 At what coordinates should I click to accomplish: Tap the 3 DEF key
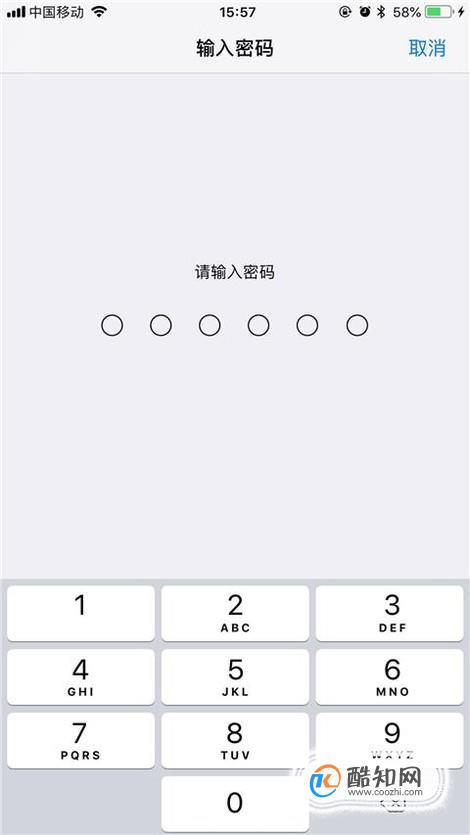tap(390, 613)
